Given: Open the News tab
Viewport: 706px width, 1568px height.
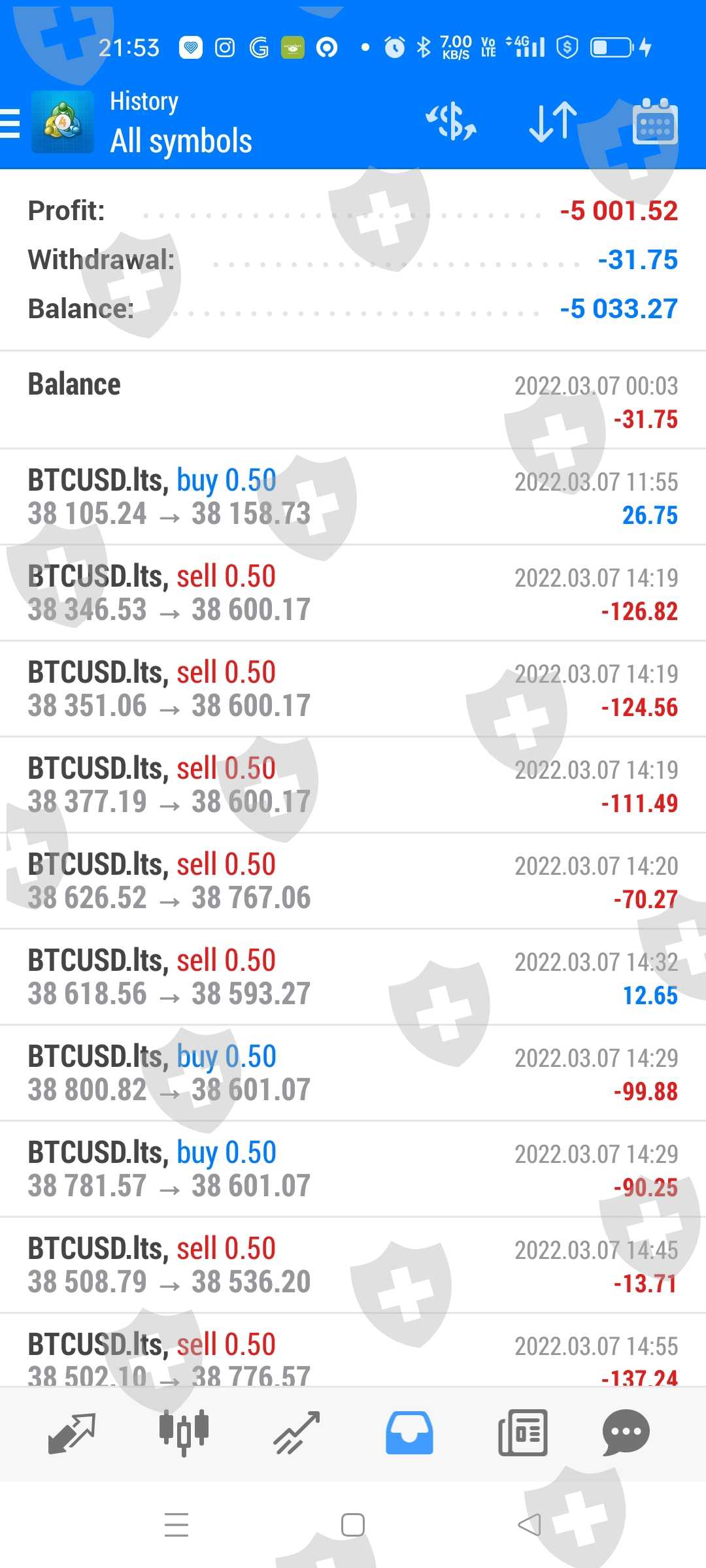Looking at the screenshot, I should coord(522,1432).
